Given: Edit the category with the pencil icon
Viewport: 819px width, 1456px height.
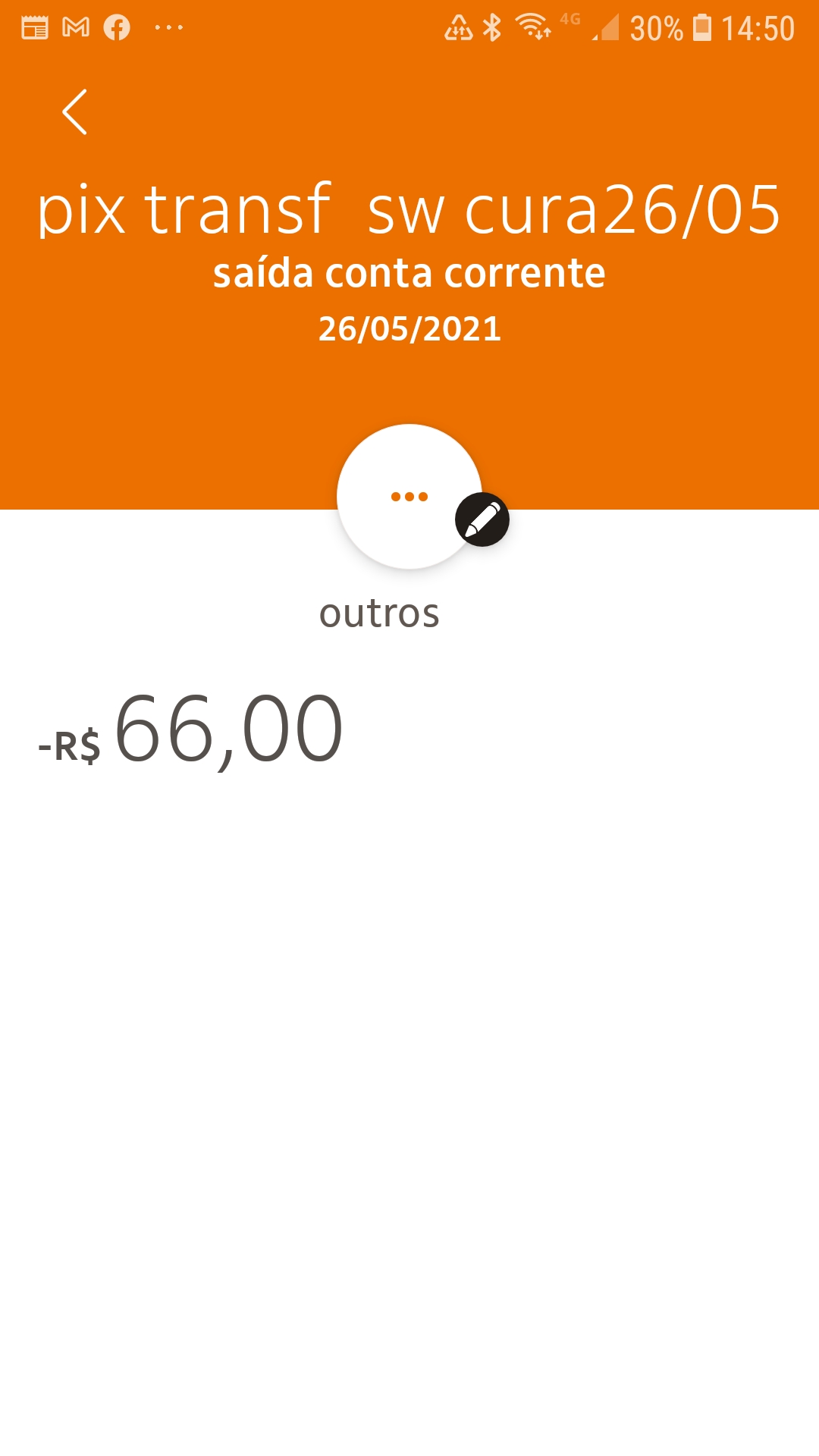Looking at the screenshot, I should (482, 519).
